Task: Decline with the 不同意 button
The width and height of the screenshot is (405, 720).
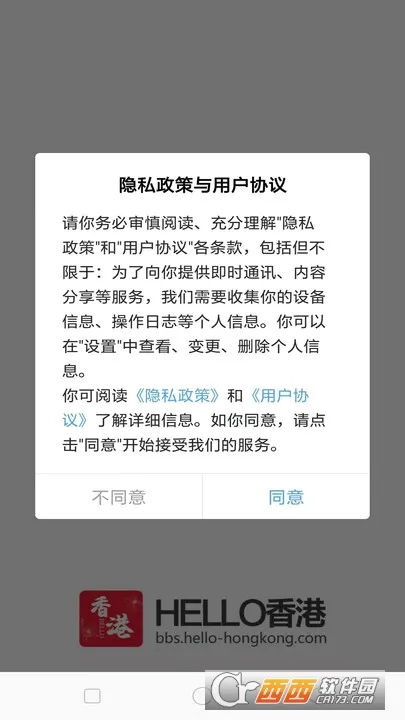Action: [x=118, y=497]
